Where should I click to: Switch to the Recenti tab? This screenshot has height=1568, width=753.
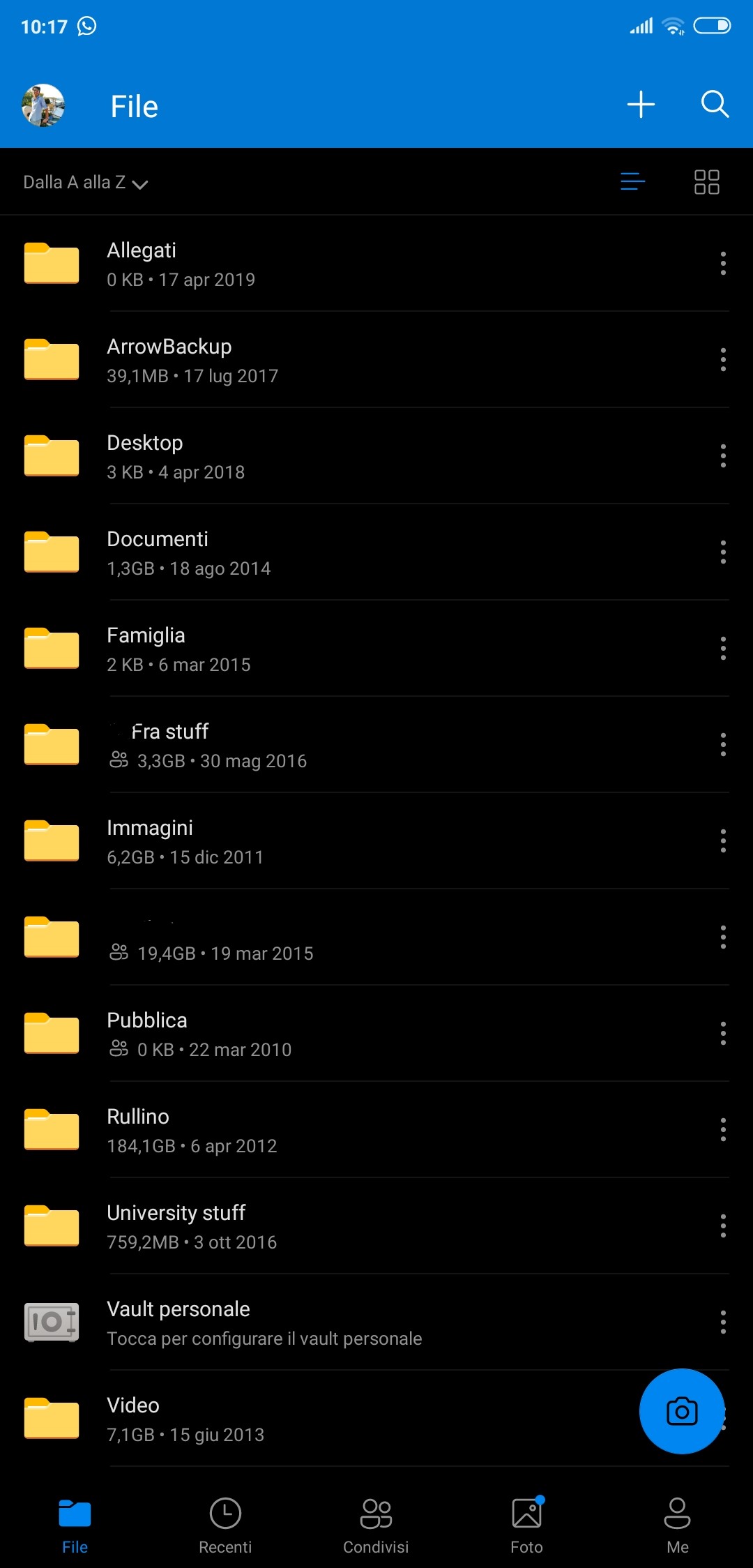[x=225, y=1525]
